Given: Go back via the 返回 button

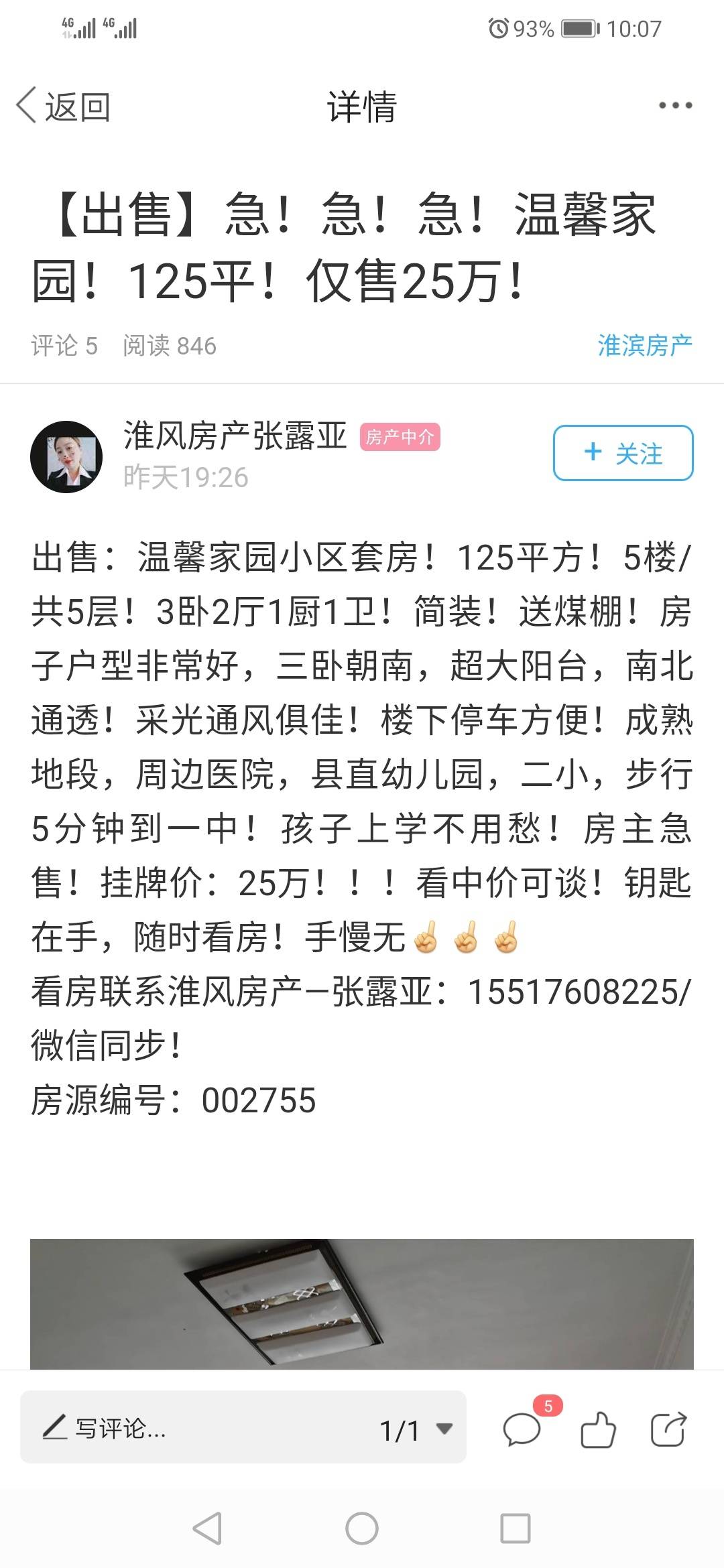Looking at the screenshot, I should click(63, 107).
